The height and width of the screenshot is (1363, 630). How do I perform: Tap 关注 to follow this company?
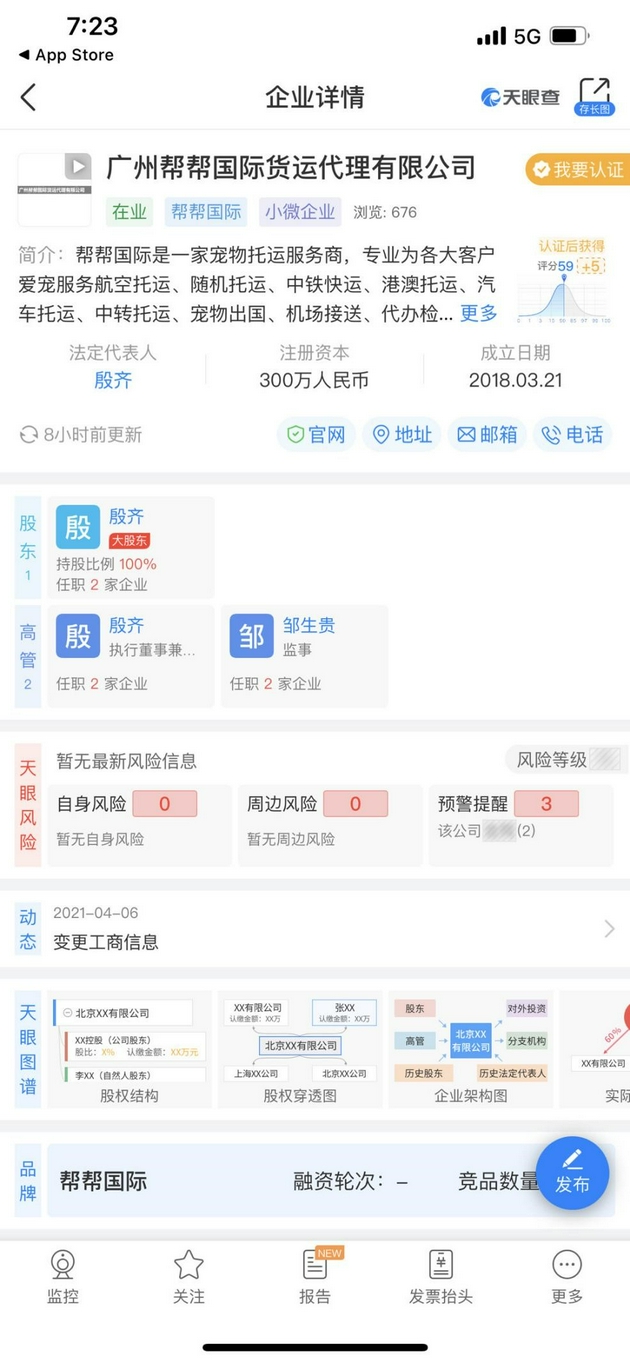point(189,1278)
